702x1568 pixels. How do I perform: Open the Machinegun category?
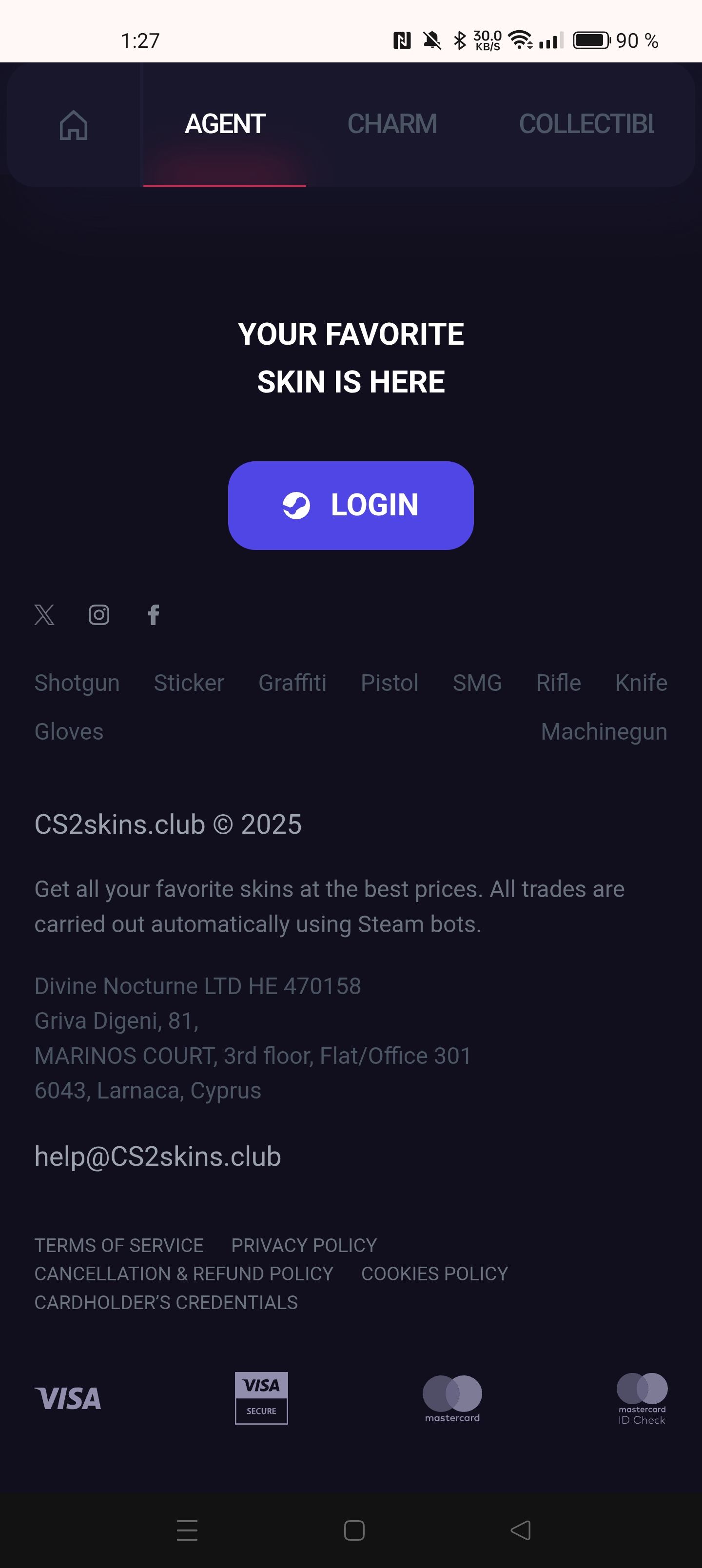click(604, 732)
